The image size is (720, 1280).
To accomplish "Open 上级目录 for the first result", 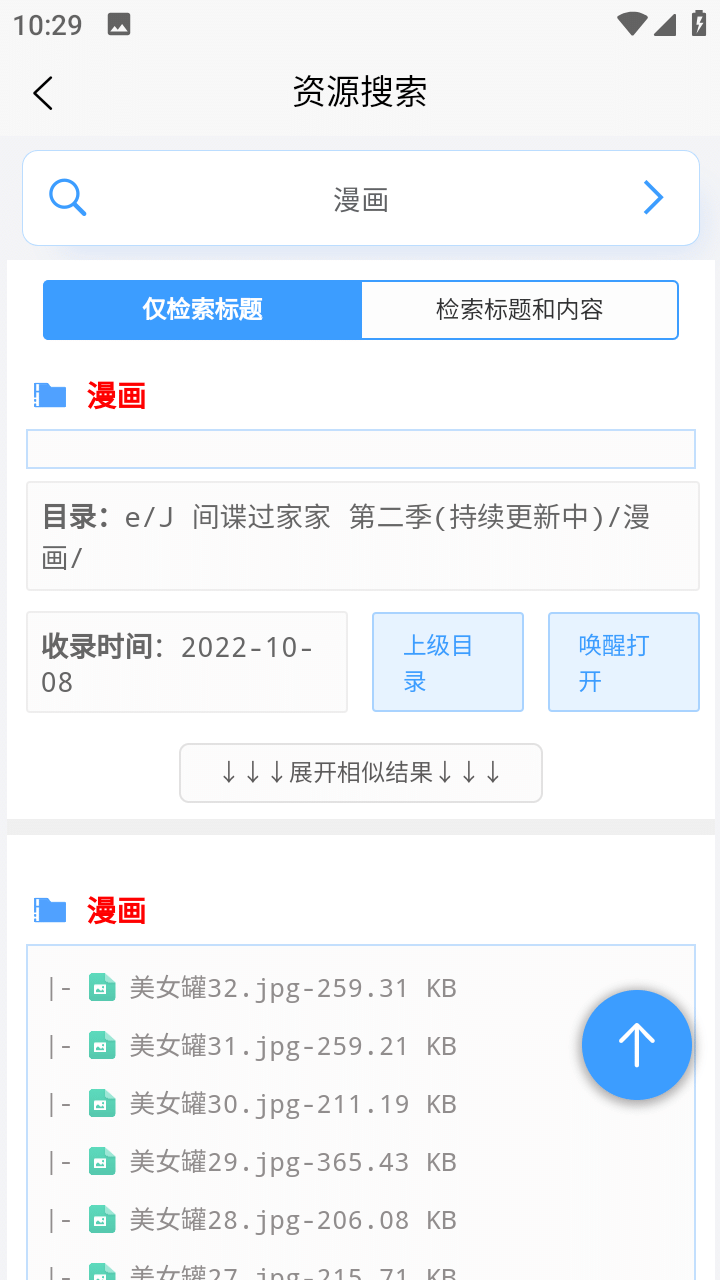I will tap(447, 662).
